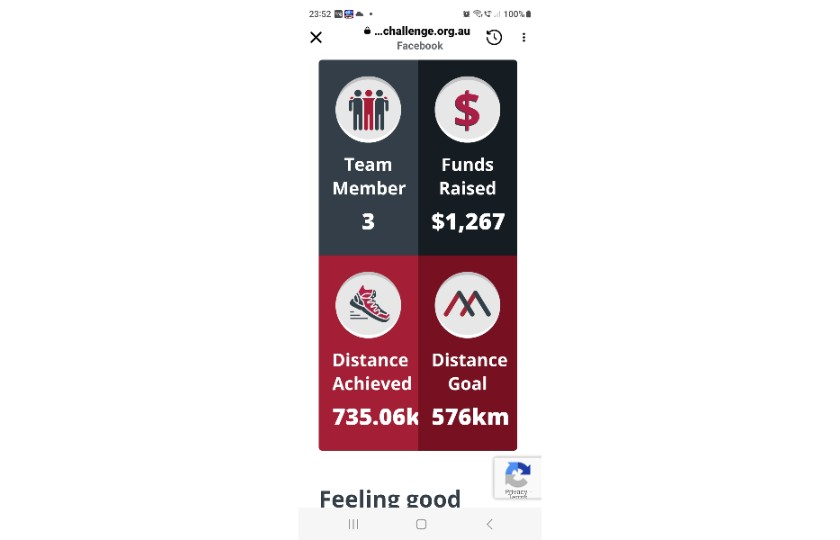Close the in-app browser
The image size is (840, 540).
[x=316, y=38]
